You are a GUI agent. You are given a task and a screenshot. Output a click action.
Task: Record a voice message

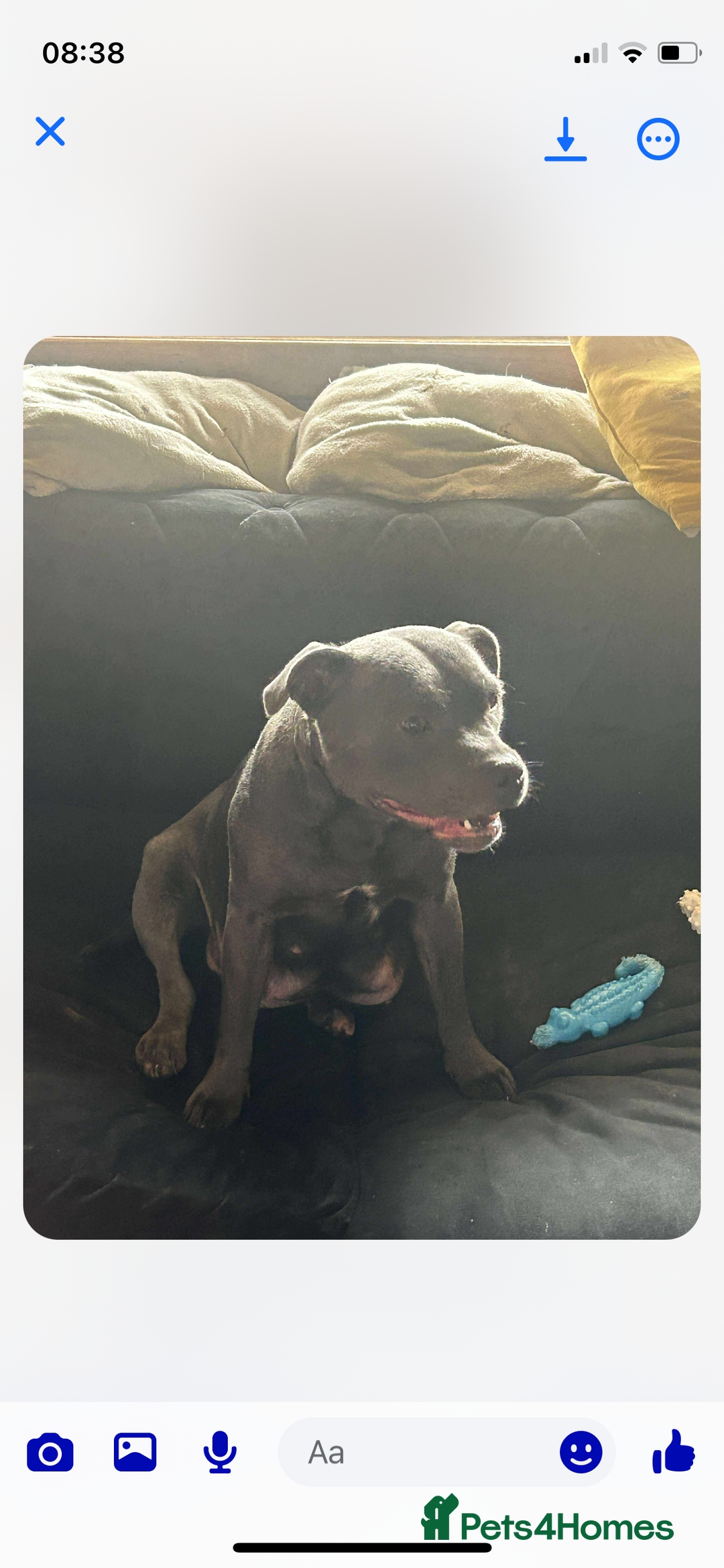[x=220, y=1452]
